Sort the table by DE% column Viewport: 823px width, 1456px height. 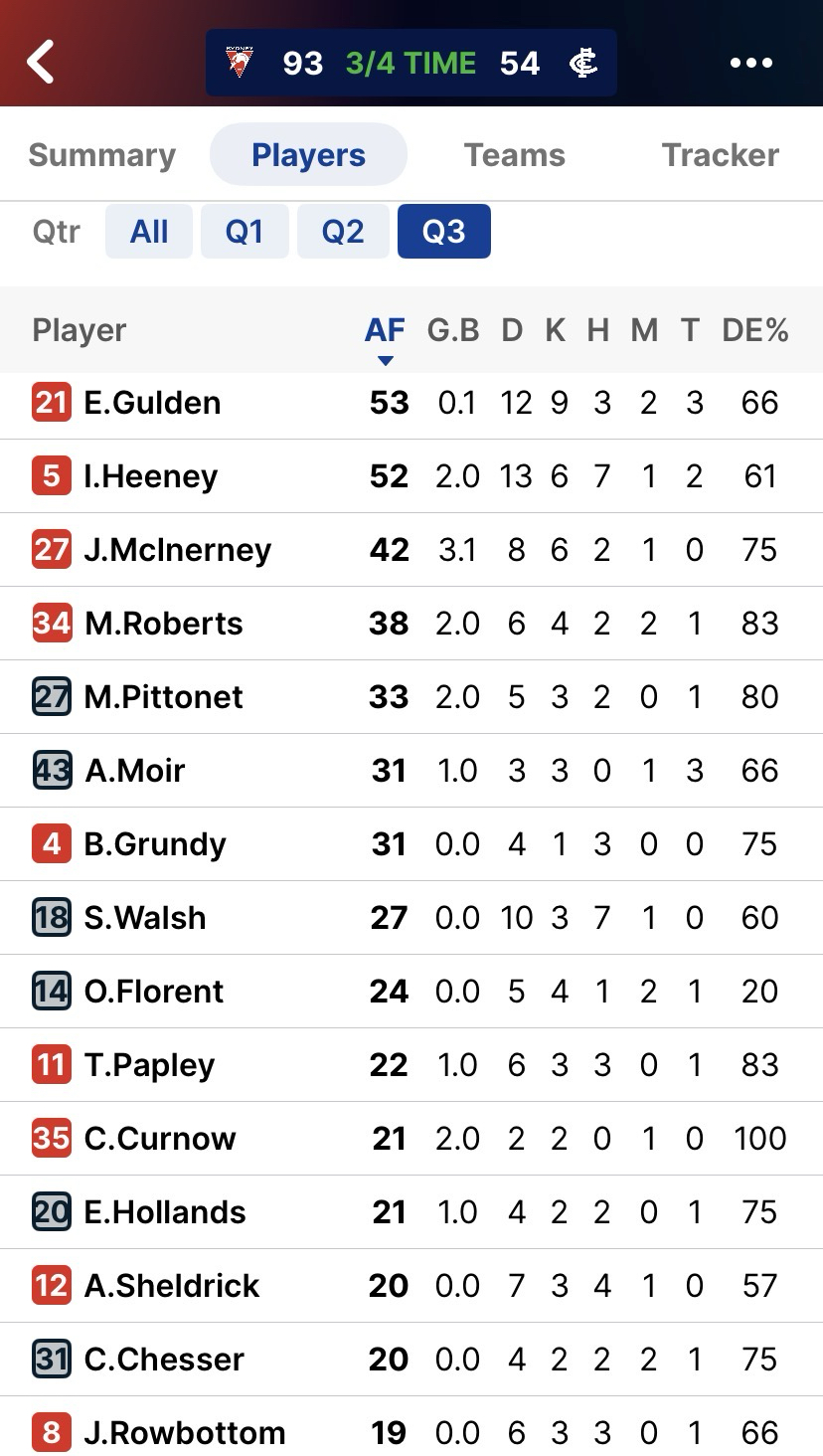coord(755,331)
